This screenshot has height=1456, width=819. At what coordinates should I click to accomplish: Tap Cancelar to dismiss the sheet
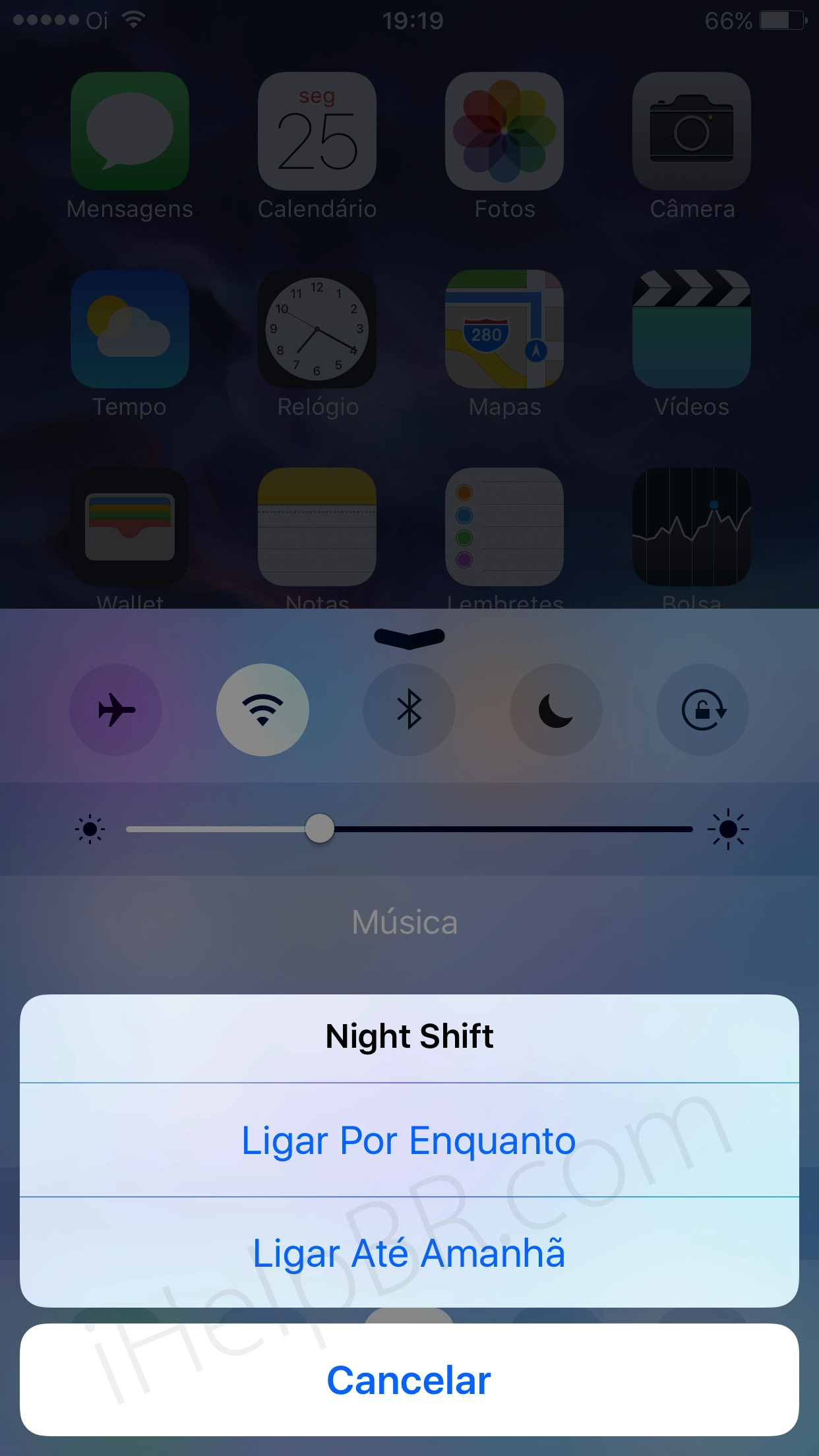409,1380
